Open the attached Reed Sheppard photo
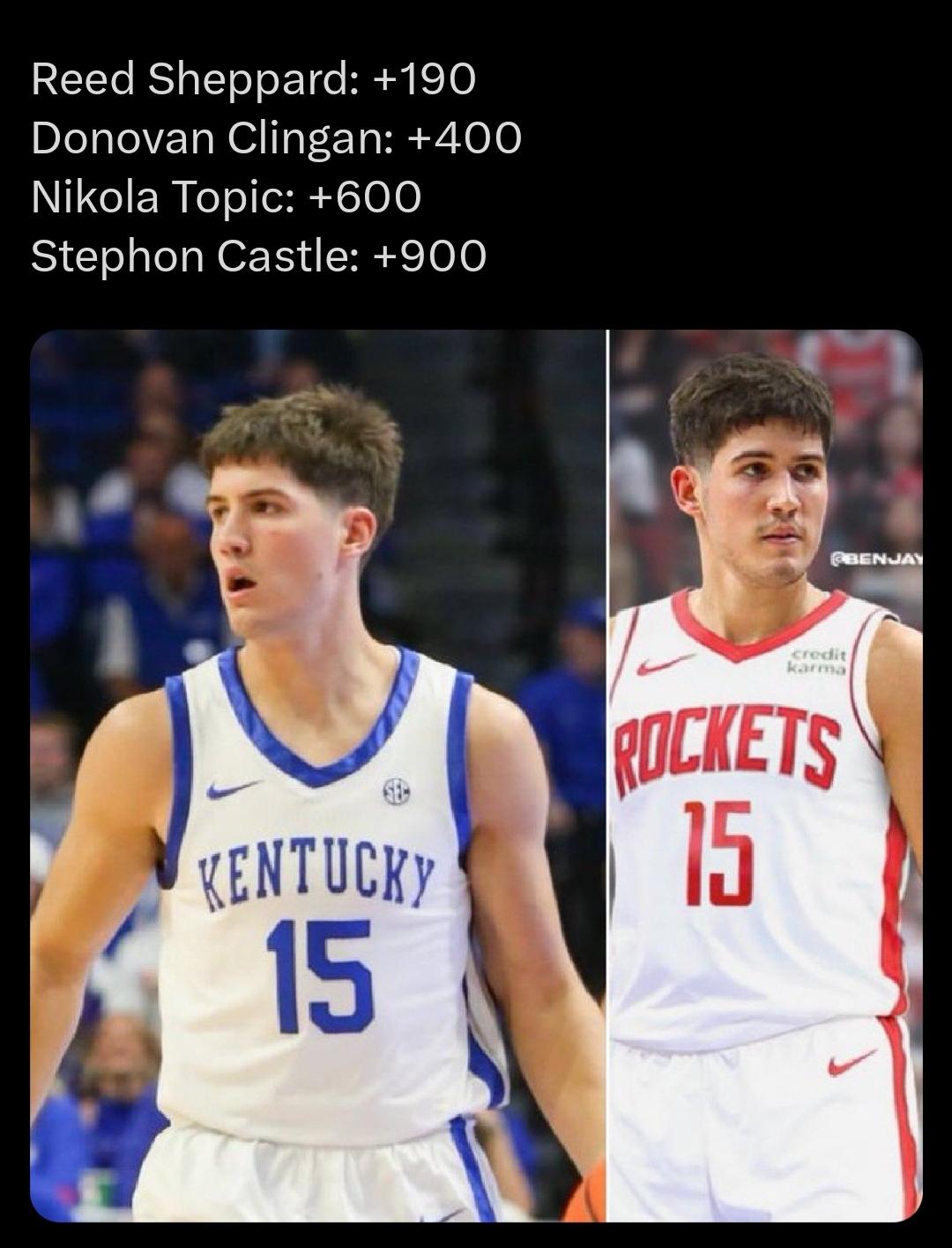 [x=476, y=776]
